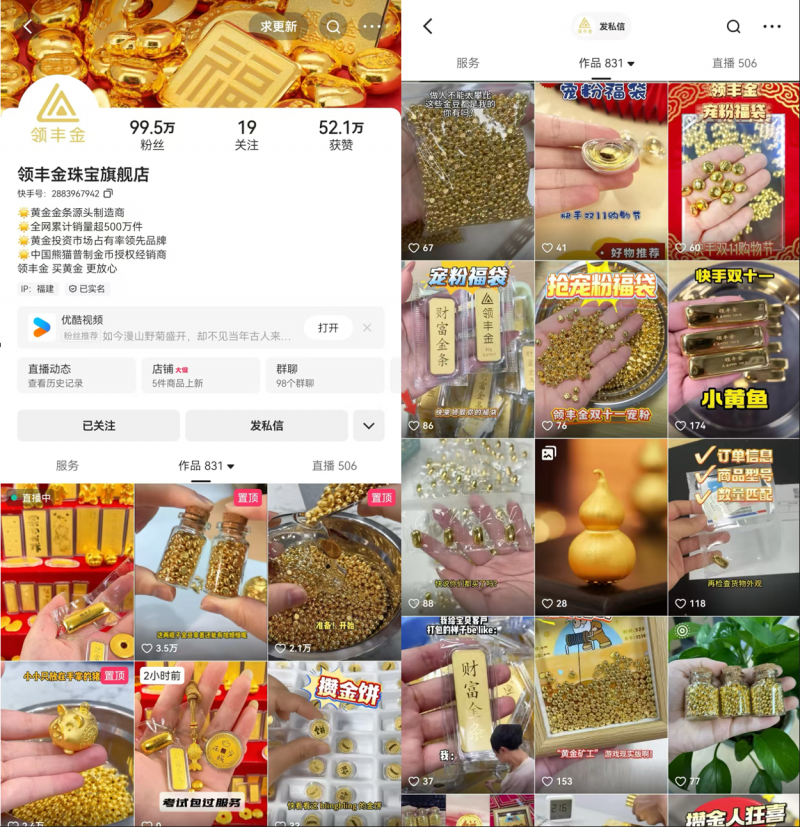Tap the 已关注 following button
Image resolution: width=800 pixels, height=827 pixels.
coord(98,426)
